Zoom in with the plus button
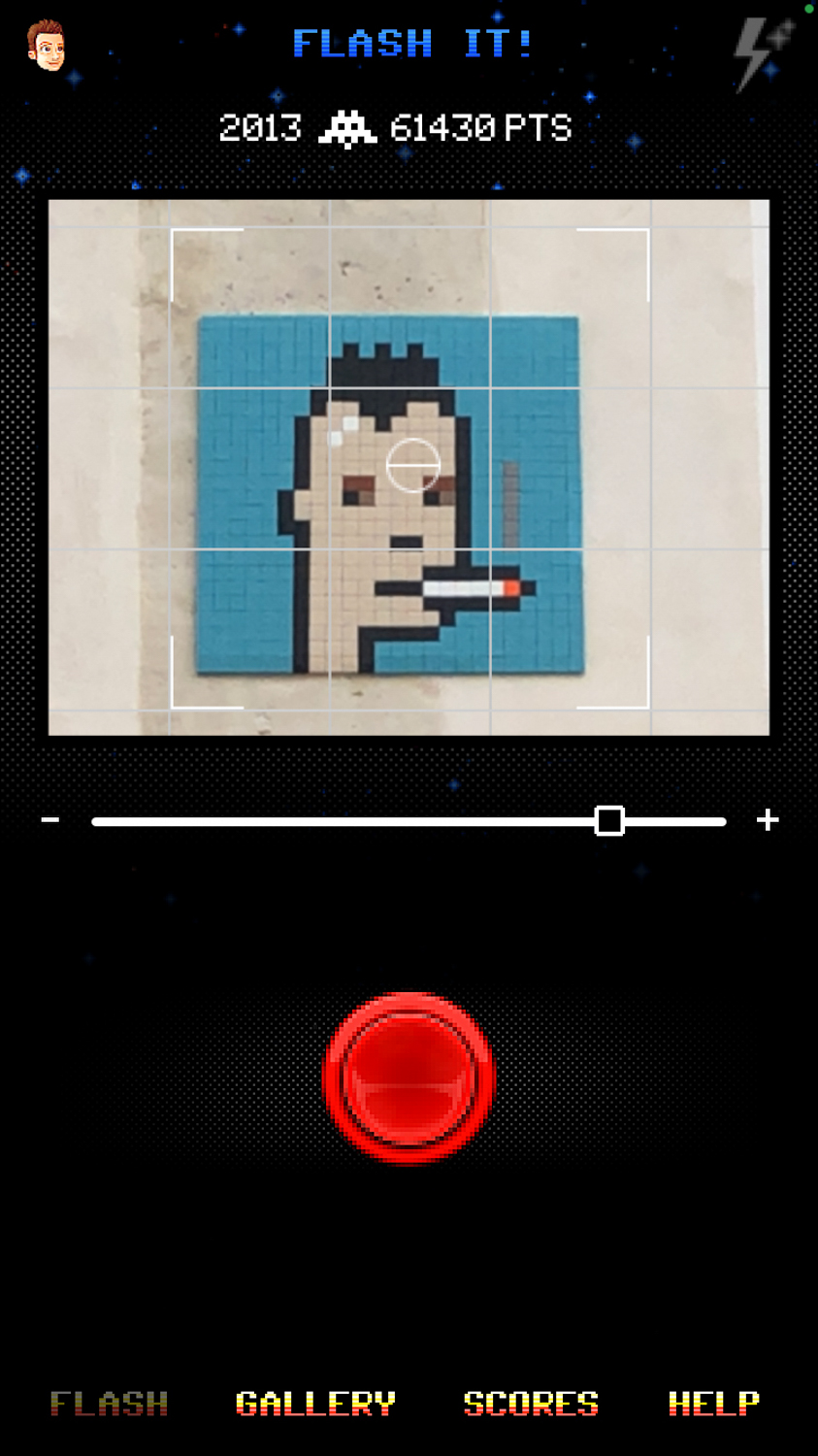The height and width of the screenshot is (1456, 818). coord(768,821)
